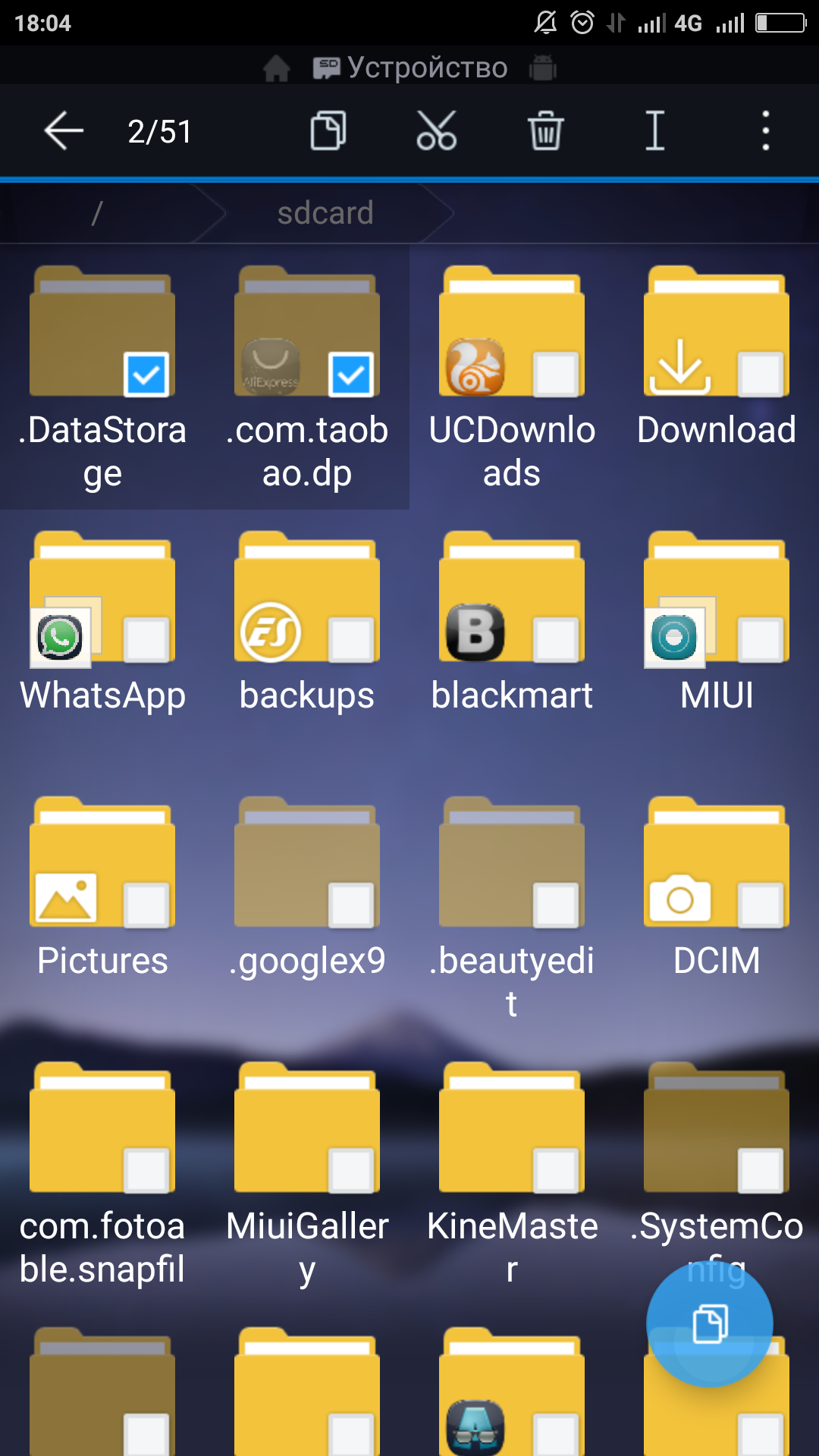Image resolution: width=819 pixels, height=1456 pixels.
Task: Select the MIUI folder
Action: pos(717,622)
